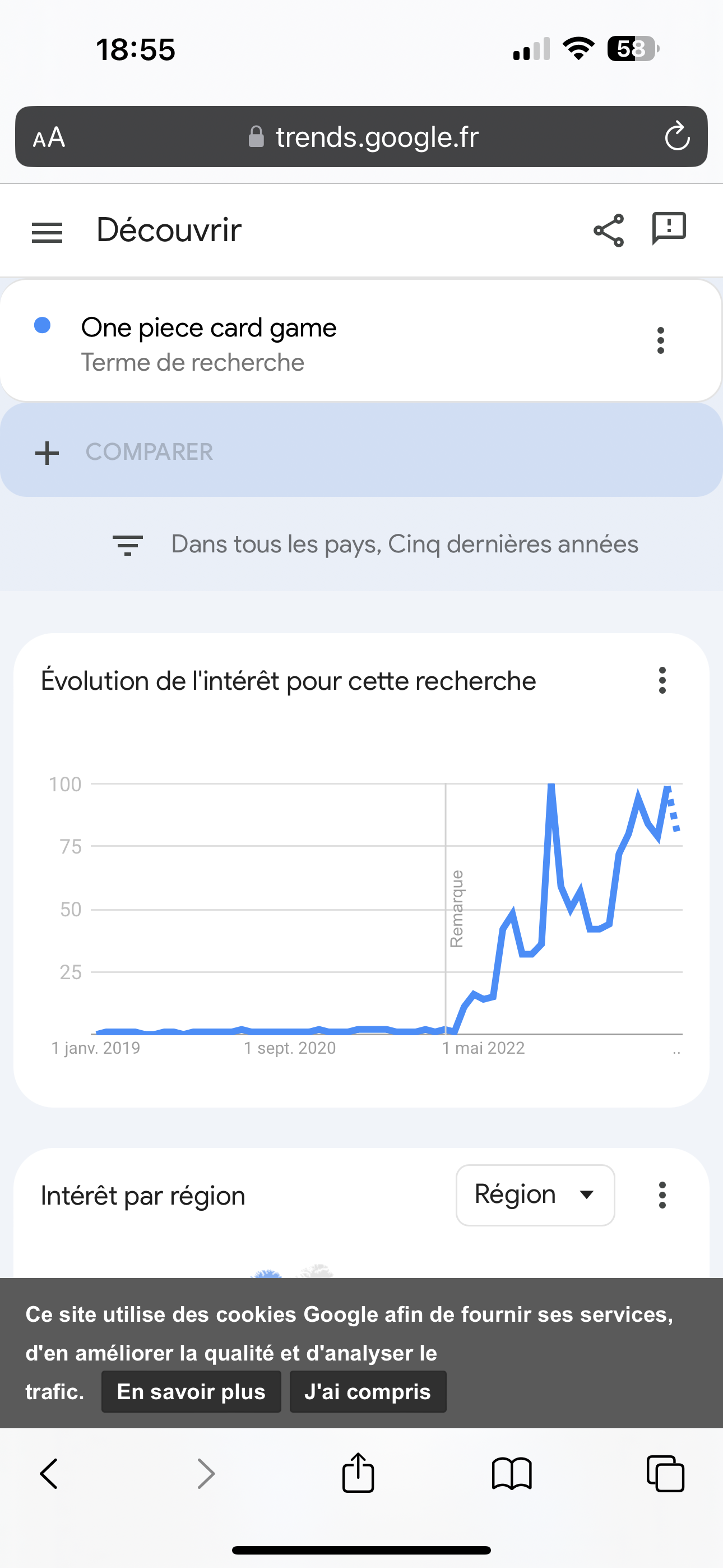Open Safari bookmarks
This screenshot has height=1568, width=723.
tap(512, 1474)
